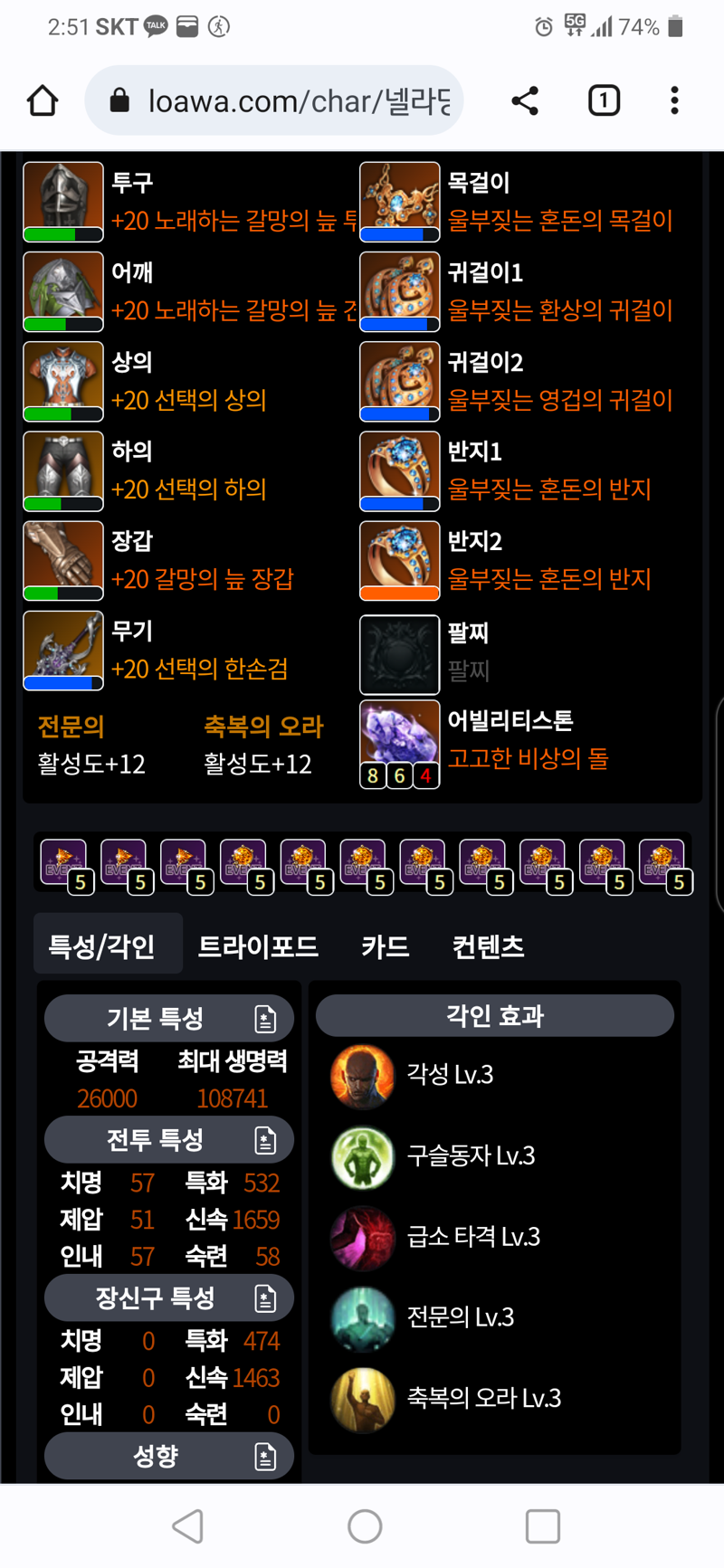View the 투구 helmet item
724x1568 pixels.
tap(63, 202)
